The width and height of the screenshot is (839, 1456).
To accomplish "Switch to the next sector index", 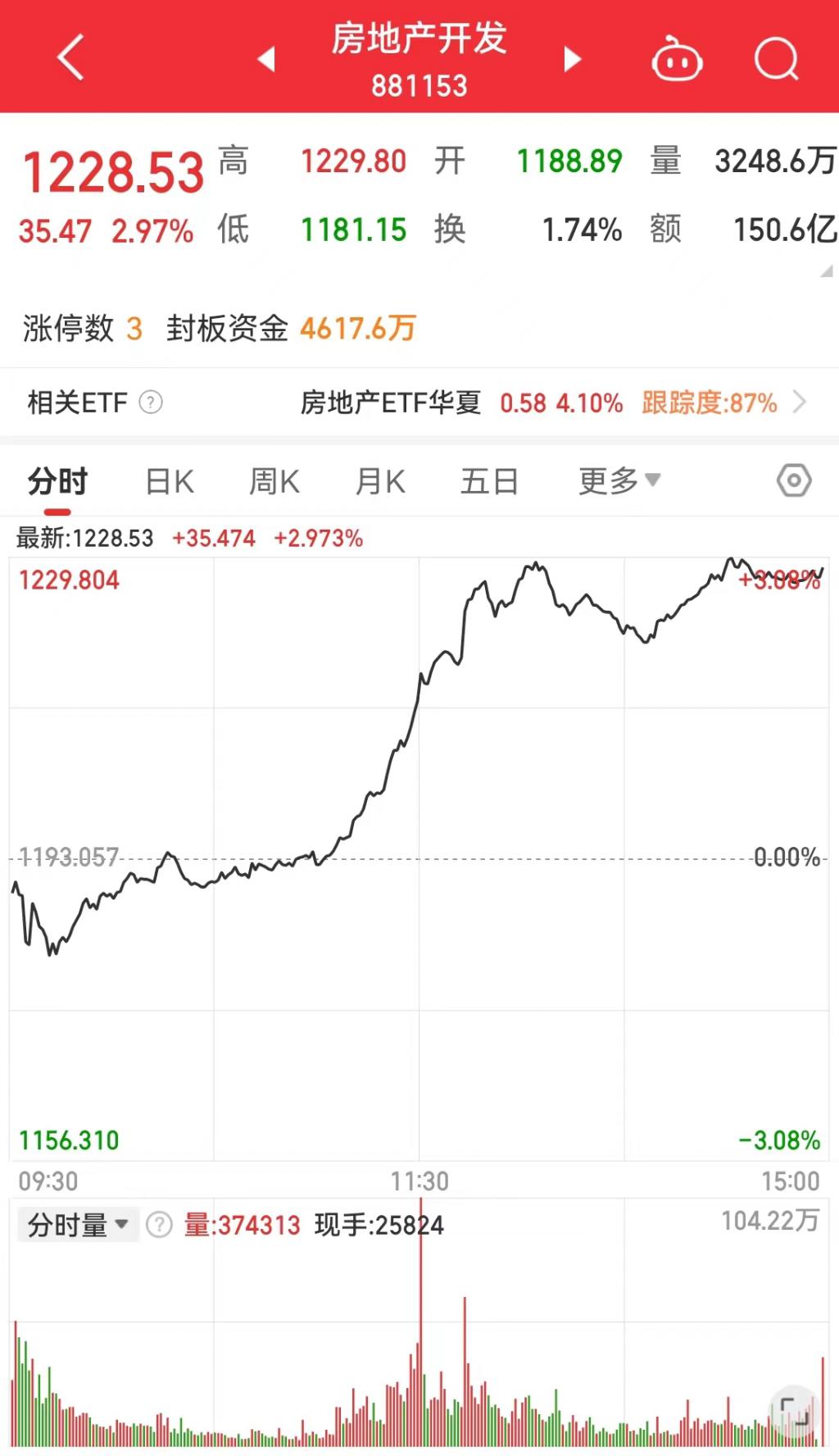I will click(x=572, y=59).
